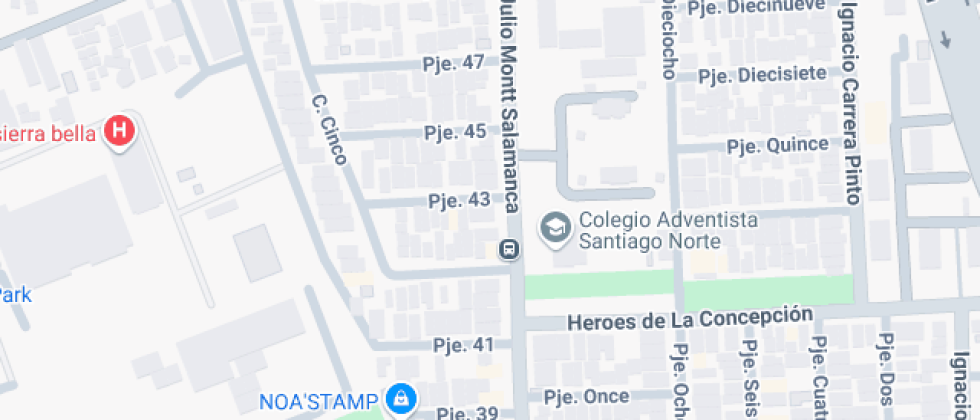
Task: Open the Sierra Bella hospital marker
Action: point(119,132)
